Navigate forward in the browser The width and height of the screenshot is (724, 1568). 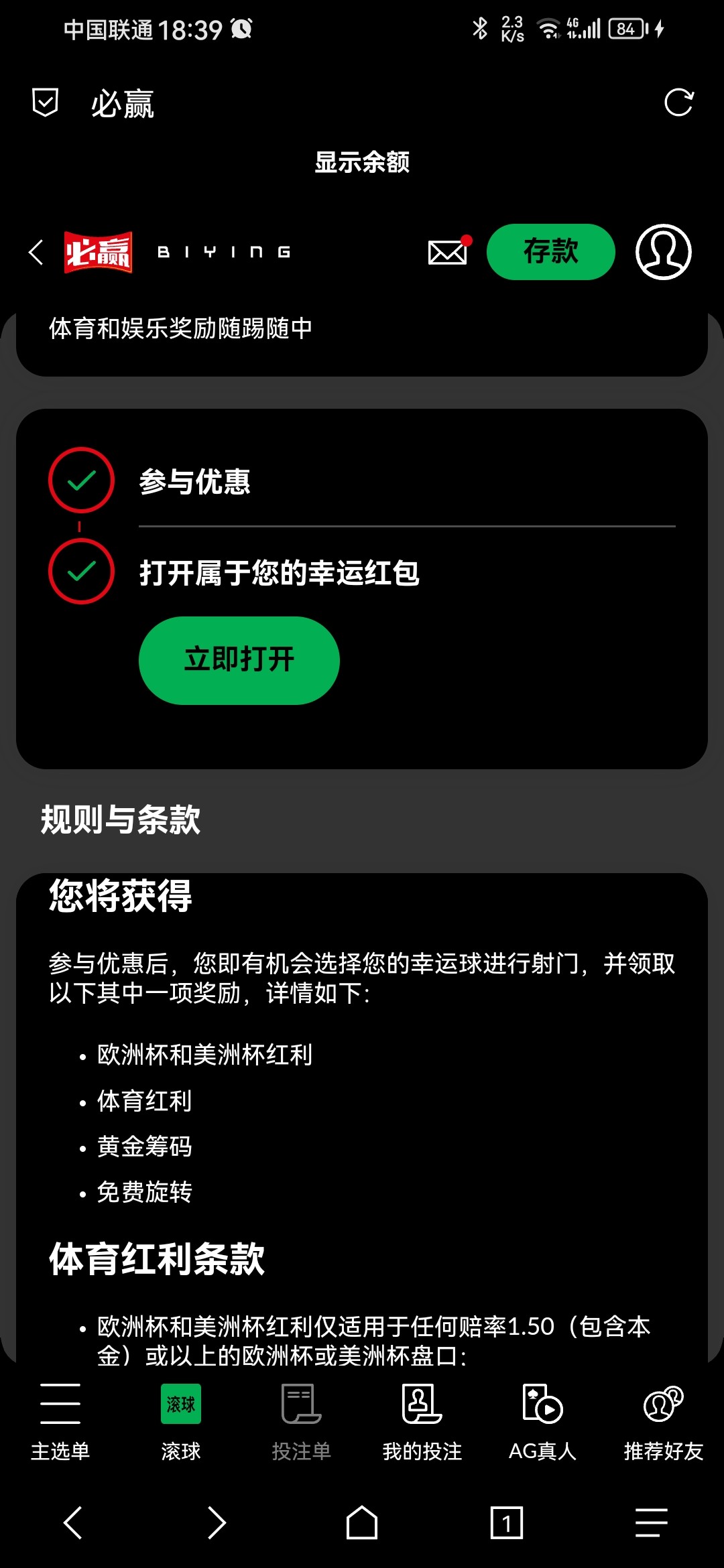pyautogui.click(x=217, y=1523)
